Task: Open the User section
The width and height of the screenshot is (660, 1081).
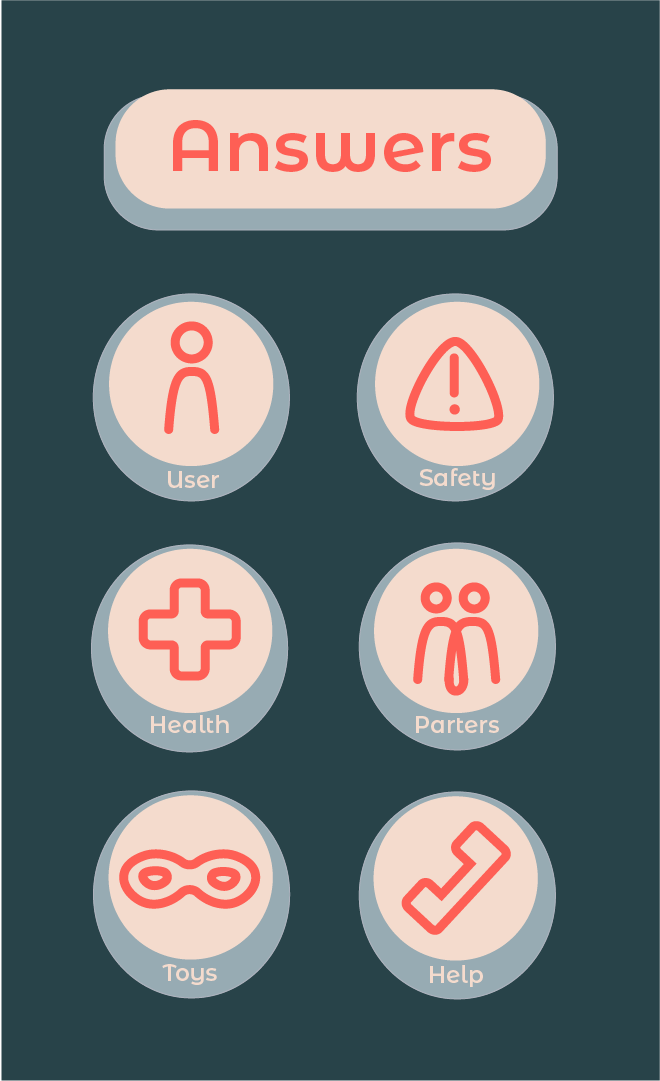Action: tap(191, 397)
